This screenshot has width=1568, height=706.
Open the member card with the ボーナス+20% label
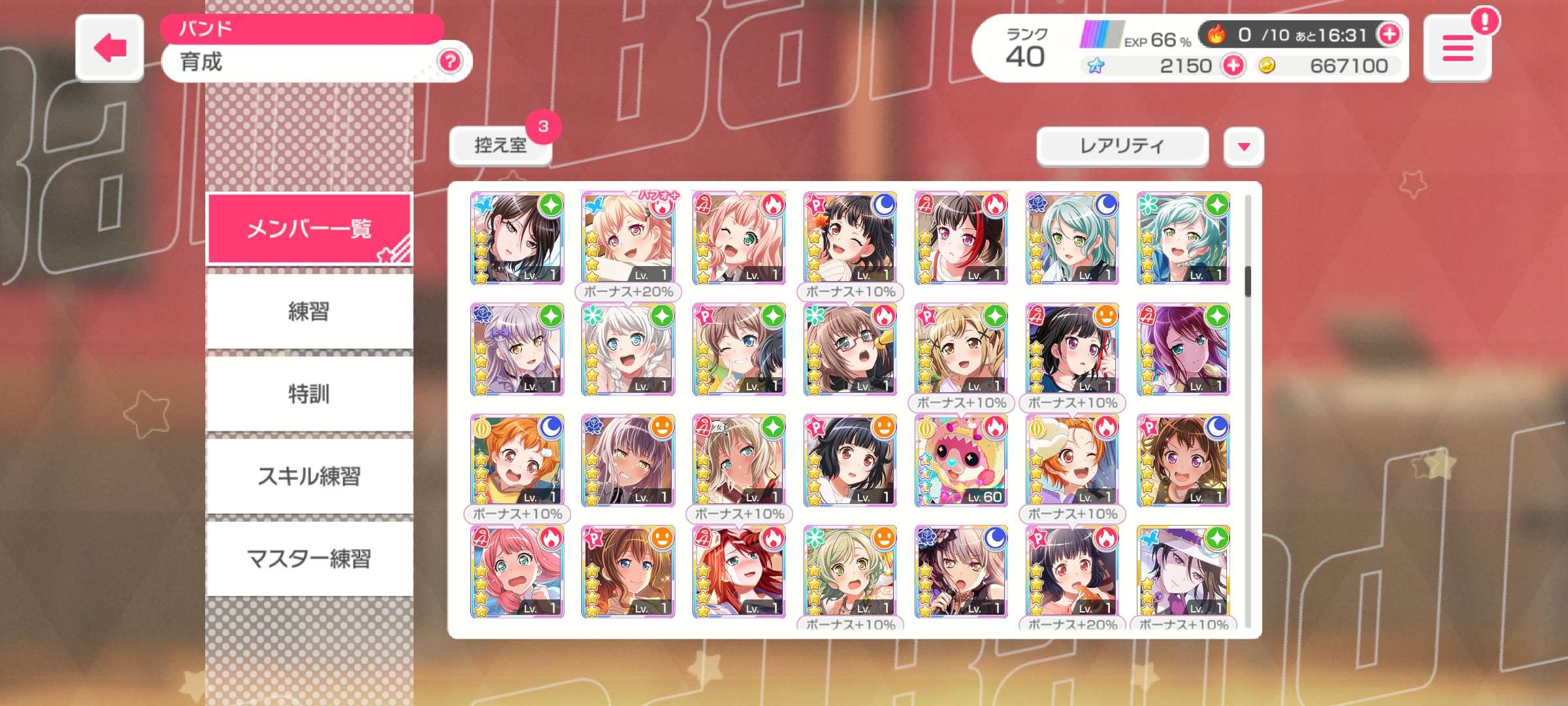628,239
